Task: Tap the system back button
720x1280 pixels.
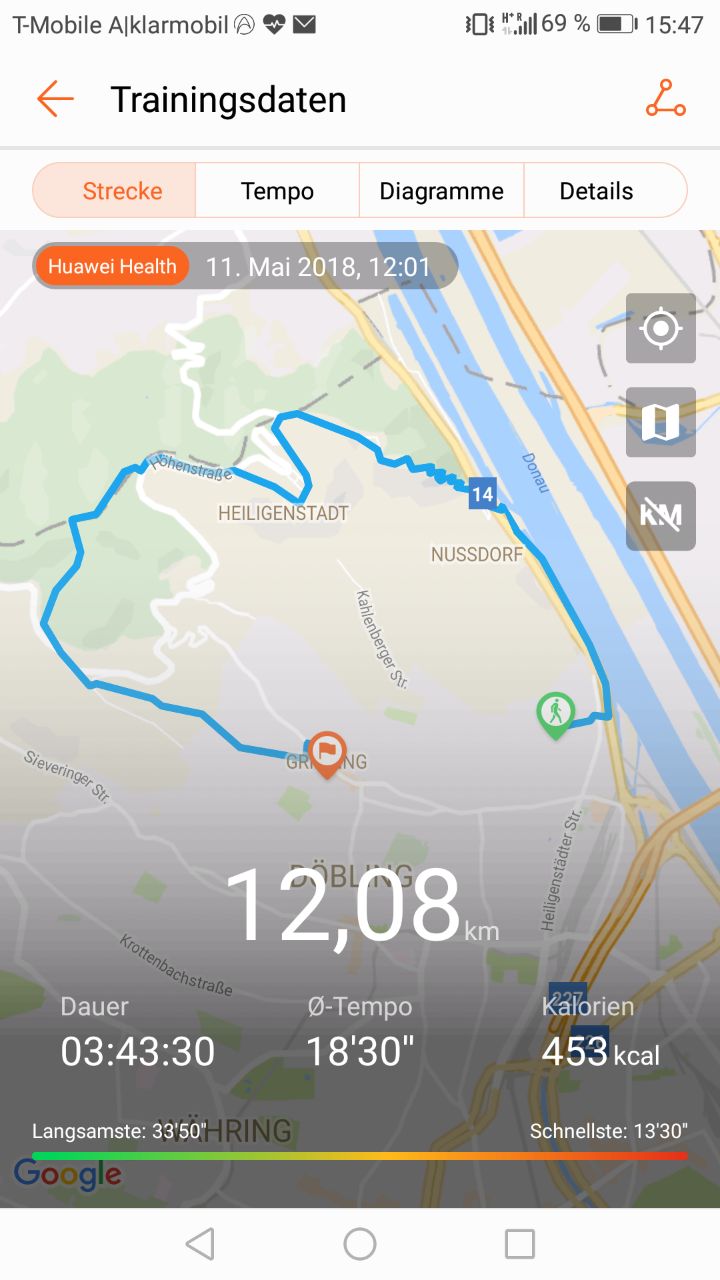Action: pyautogui.click(x=200, y=1244)
